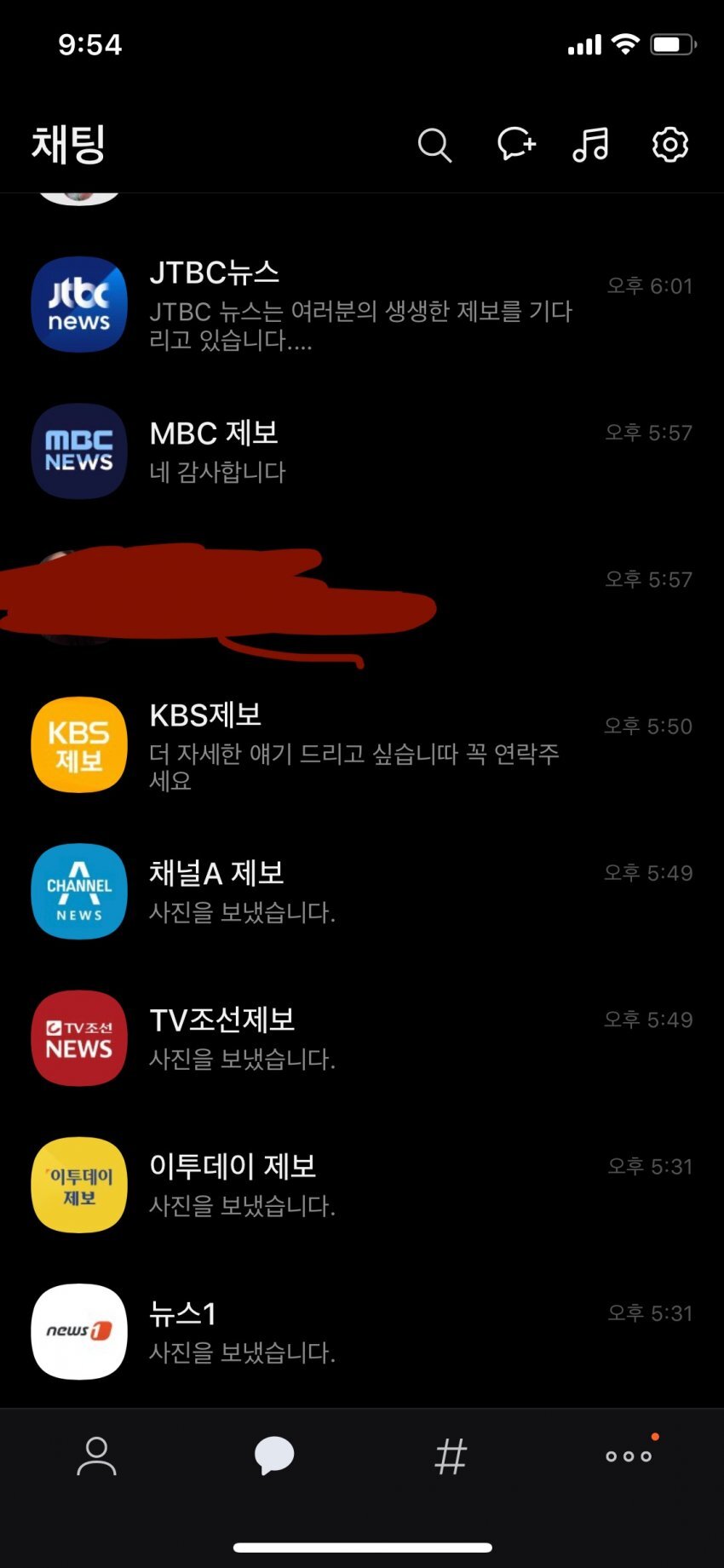The image size is (724, 1568).
Task: Tap the MBC NEWS profile icon
Action: tap(78, 452)
